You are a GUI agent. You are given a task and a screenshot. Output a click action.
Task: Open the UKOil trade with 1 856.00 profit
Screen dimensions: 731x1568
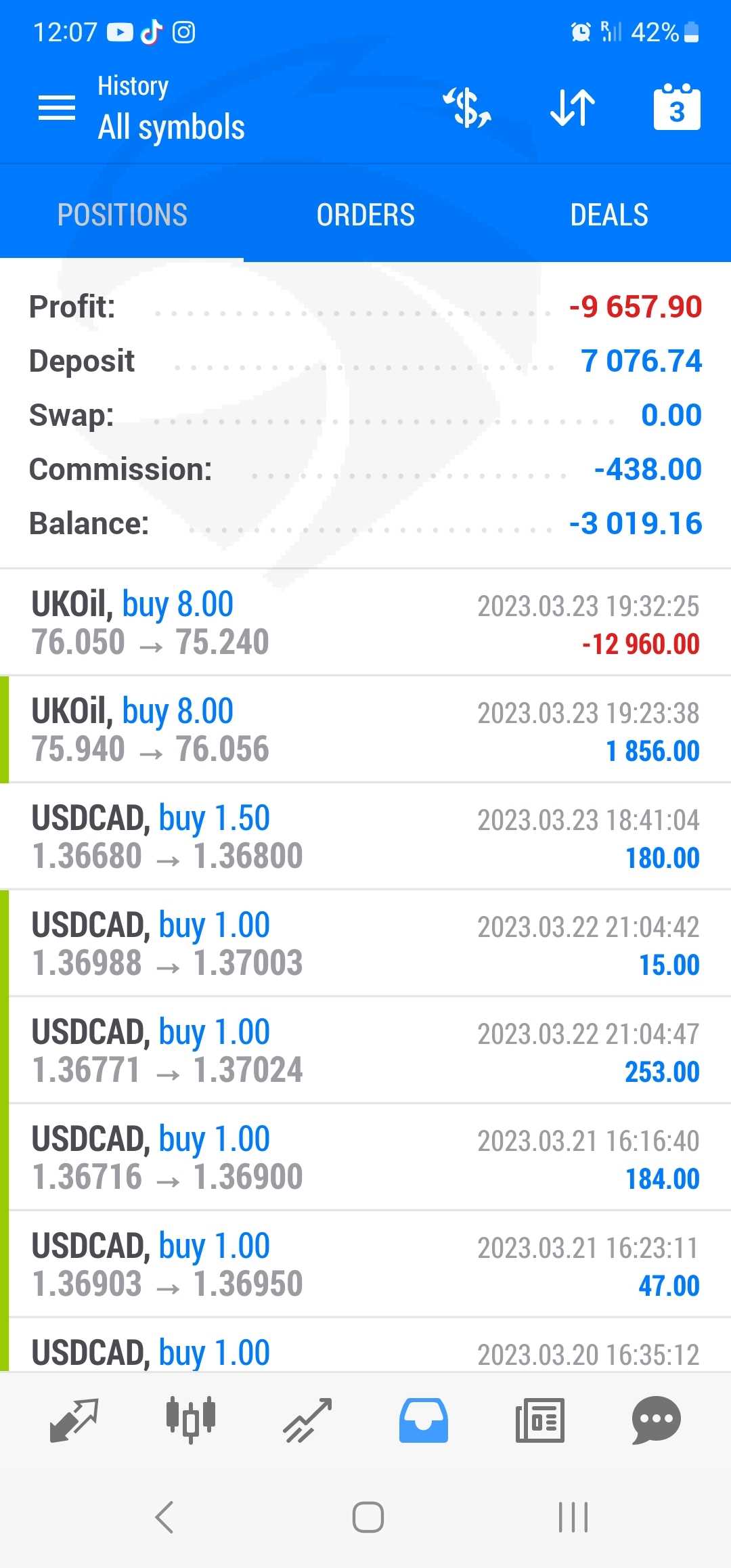coord(365,729)
